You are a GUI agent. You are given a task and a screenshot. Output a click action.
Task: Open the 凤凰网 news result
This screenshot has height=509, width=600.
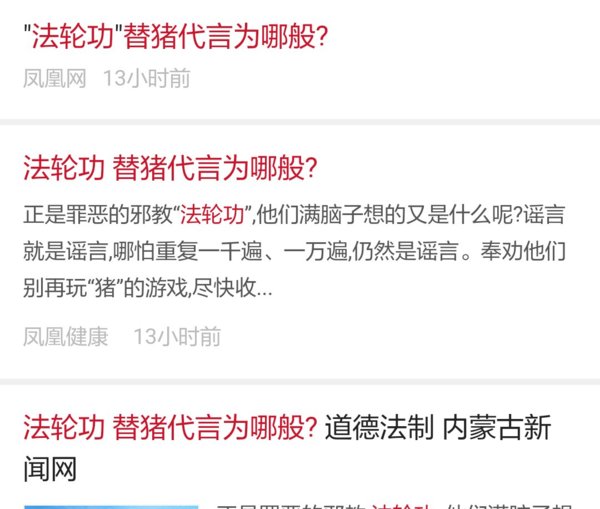pos(176,37)
